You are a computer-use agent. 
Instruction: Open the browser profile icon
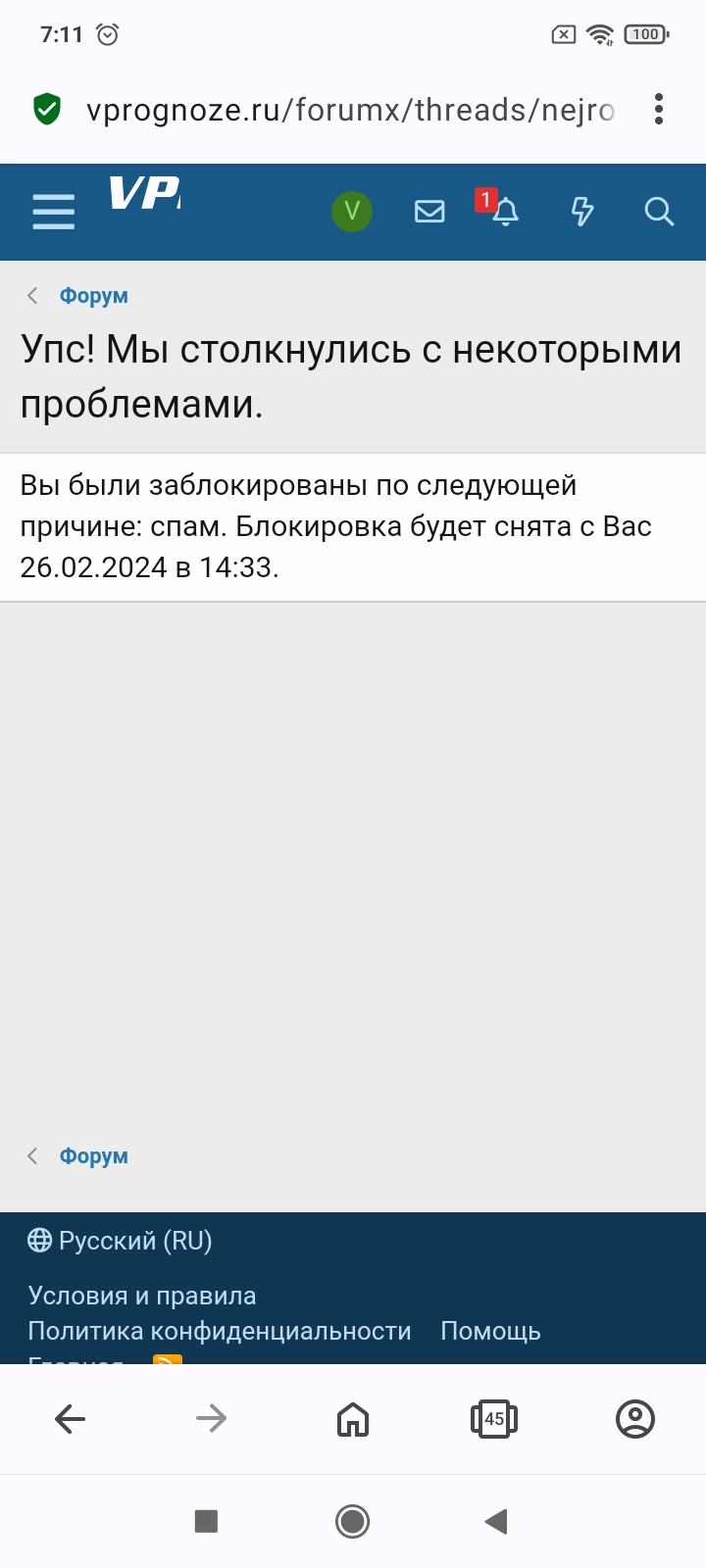[x=635, y=1418]
